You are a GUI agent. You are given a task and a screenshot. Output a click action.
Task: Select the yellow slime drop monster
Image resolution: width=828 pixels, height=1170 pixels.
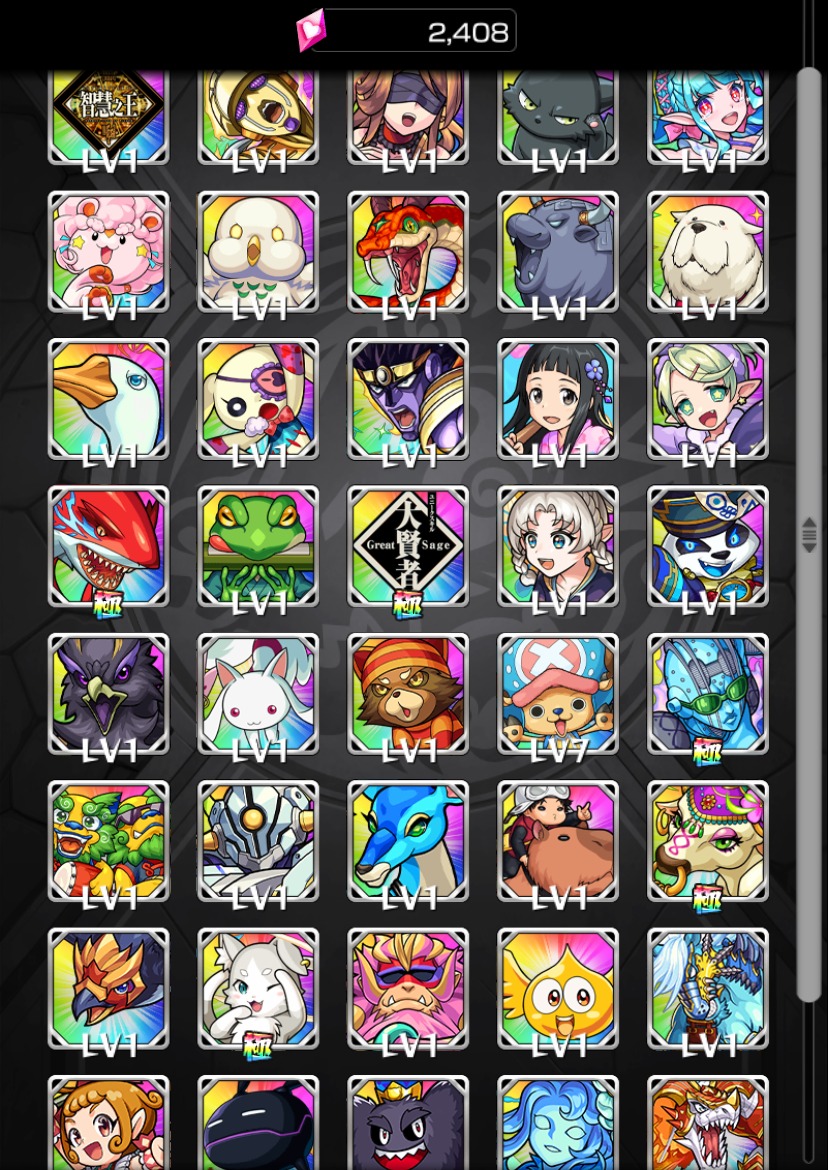pyautogui.click(x=558, y=987)
